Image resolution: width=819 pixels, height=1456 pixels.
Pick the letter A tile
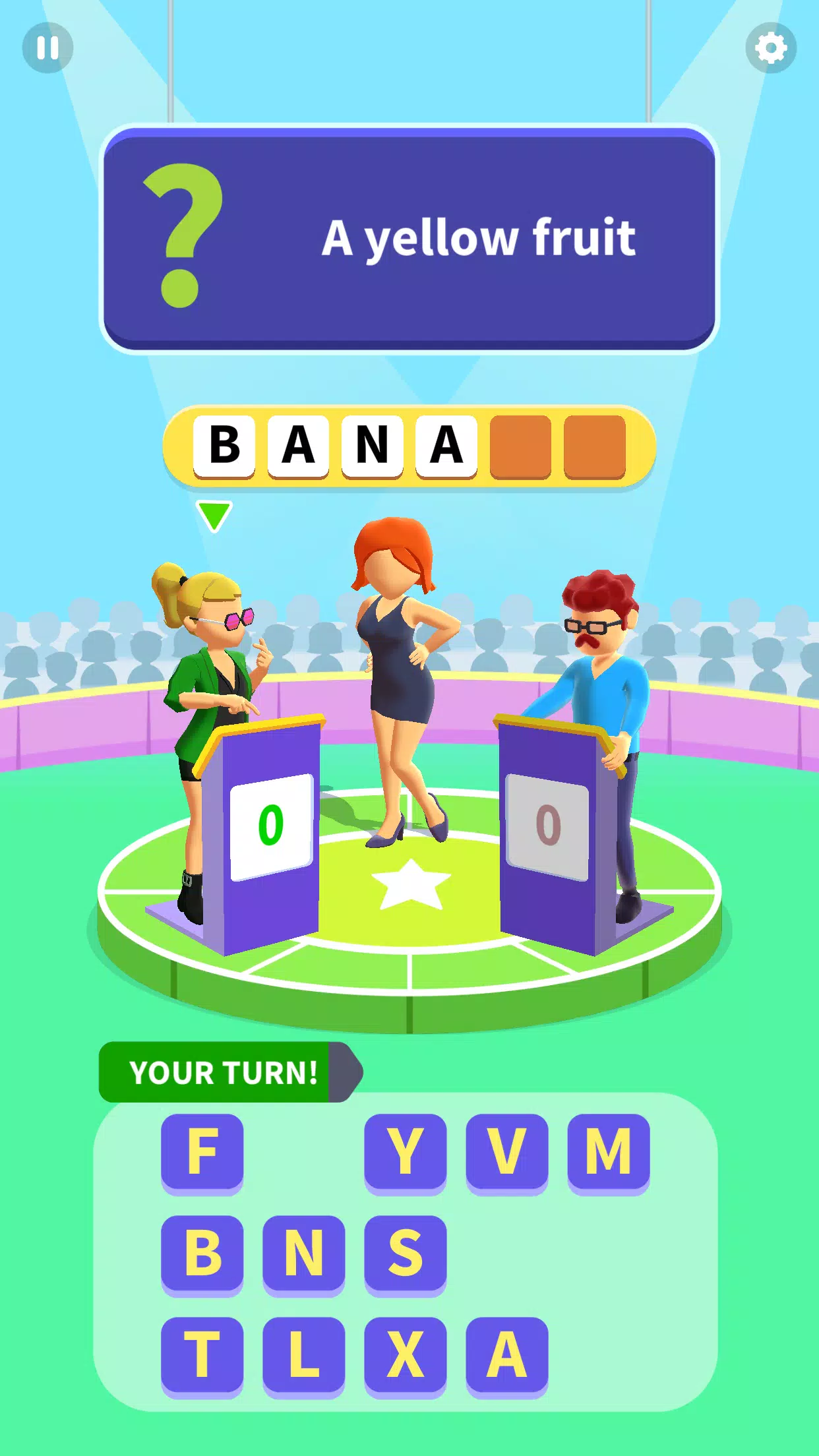click(507, 1354)
